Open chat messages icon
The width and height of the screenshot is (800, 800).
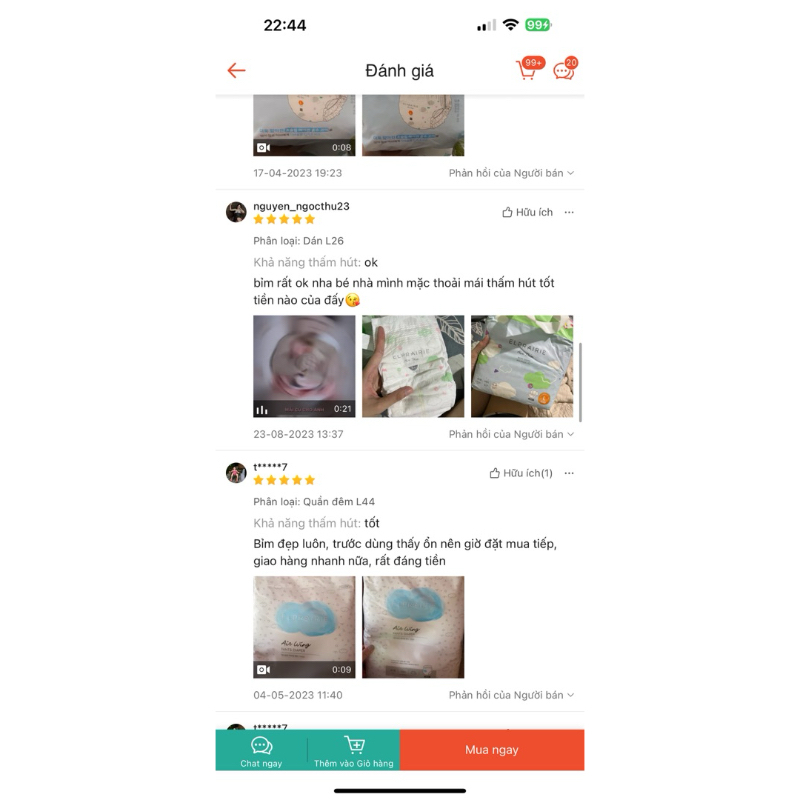pyautogui.click(x=564, y=70)
